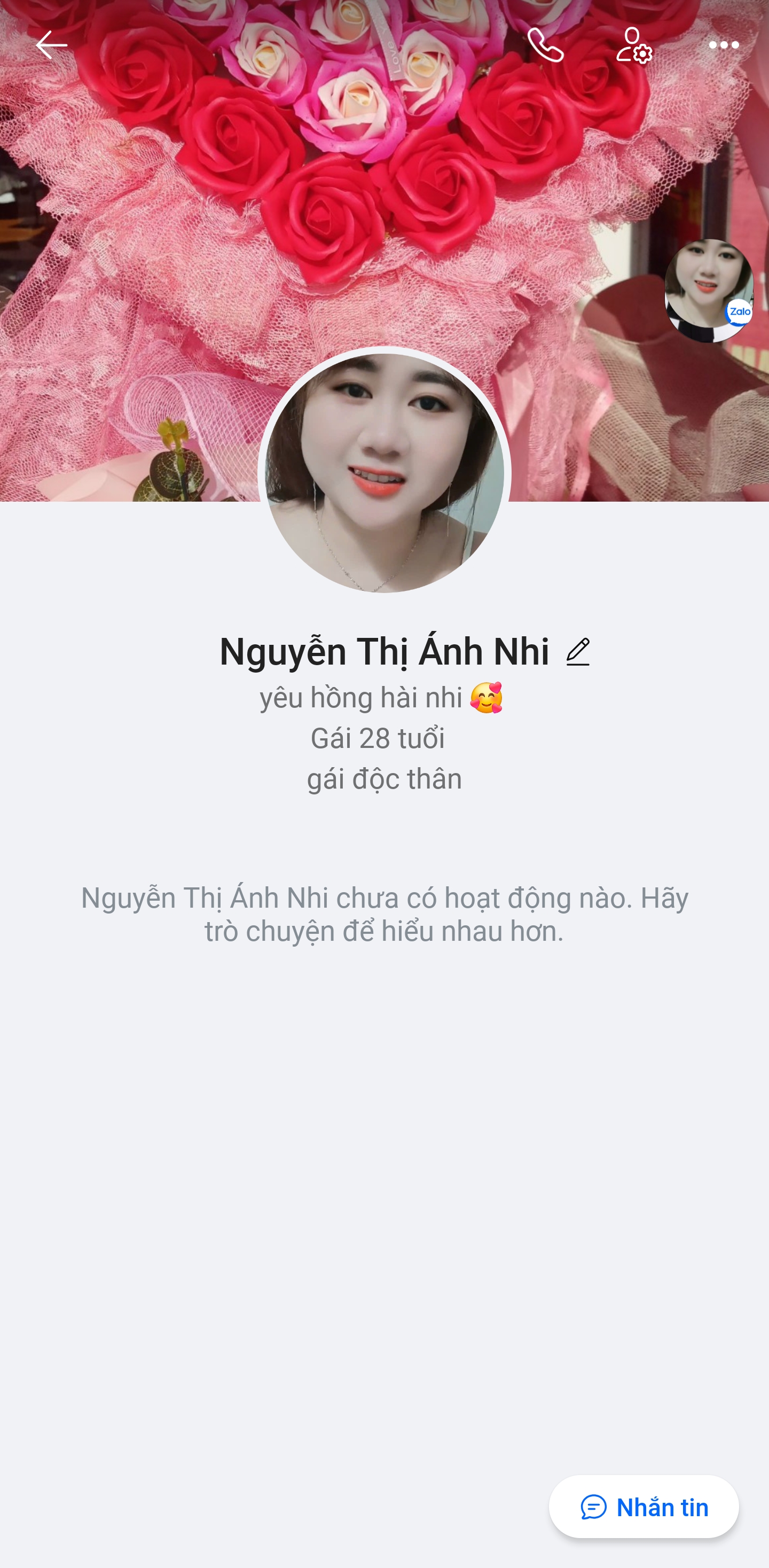The height and width of the screenshot is (1568, 769).
Task: Open the three-dot overflow menu
Action: click(724, 45)
